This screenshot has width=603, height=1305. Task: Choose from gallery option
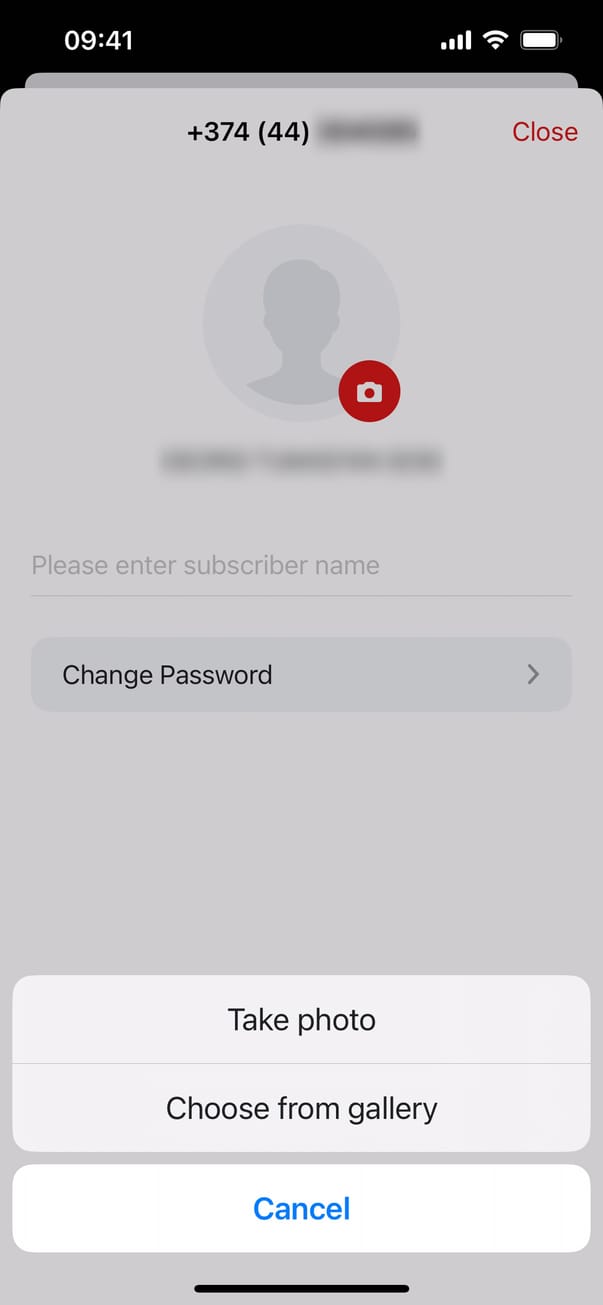pos(301,1108)
